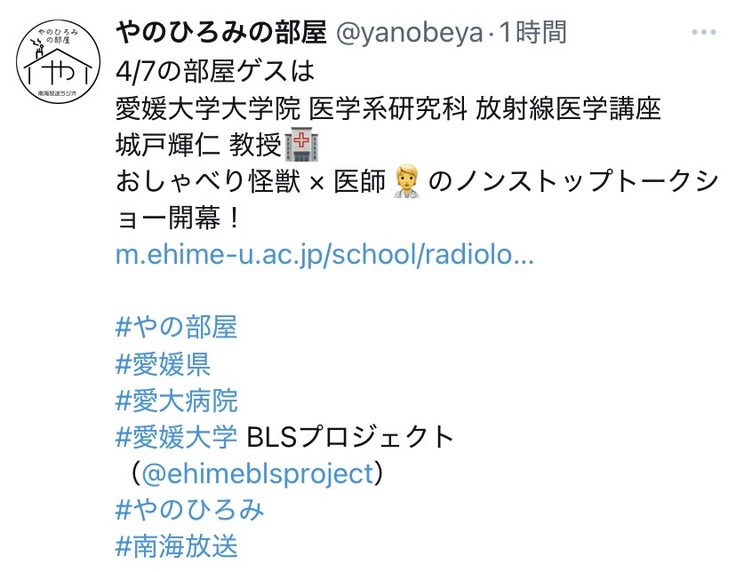This screenshot has width=736, height=572.
Task: Open the @ehimeblsproject mention
Action: (x=257, y=473)
